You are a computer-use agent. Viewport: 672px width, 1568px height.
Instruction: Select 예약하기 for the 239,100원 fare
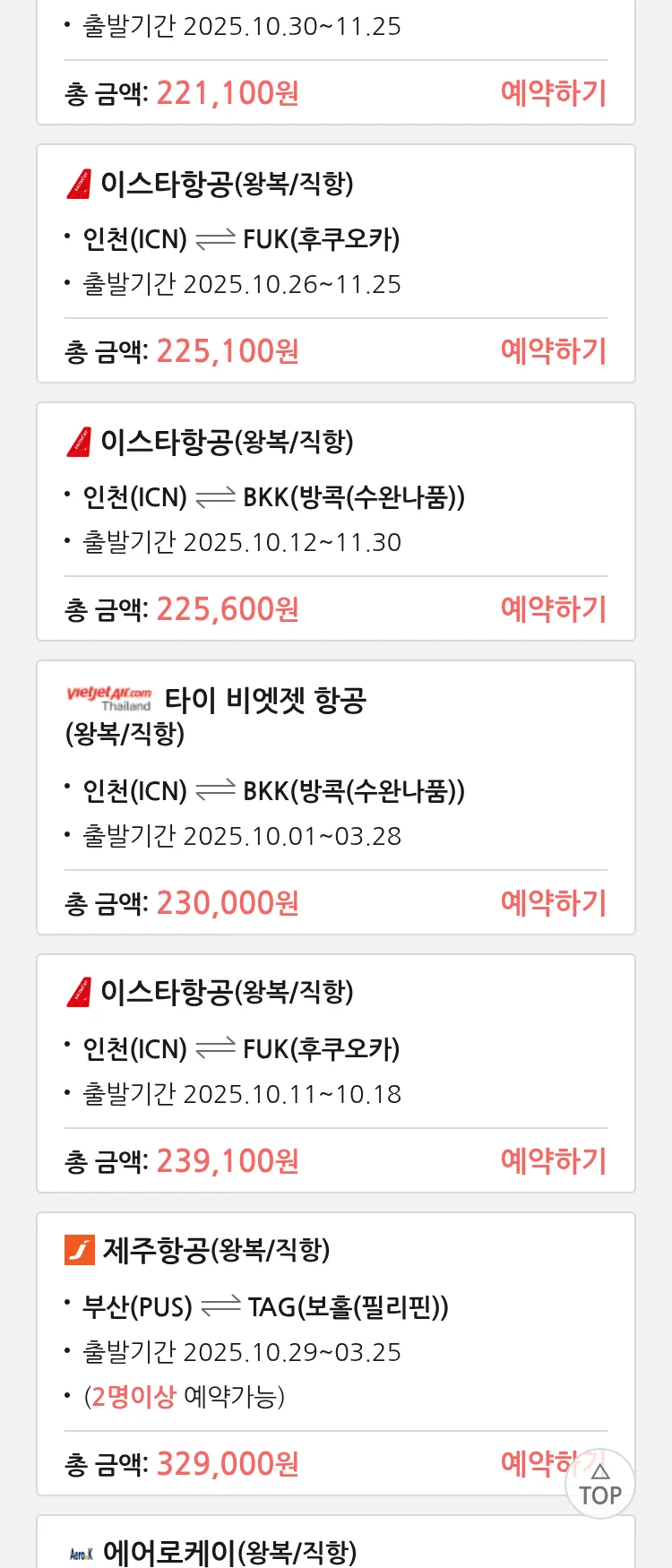click(x=554, y=1161)
